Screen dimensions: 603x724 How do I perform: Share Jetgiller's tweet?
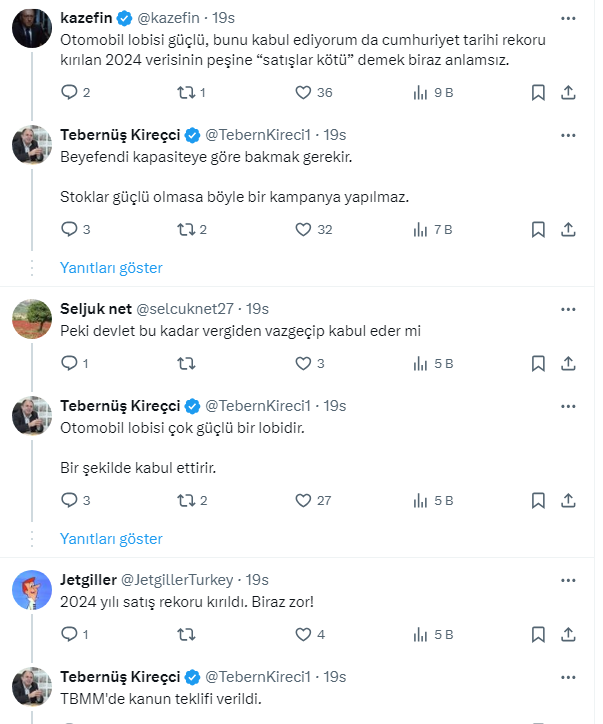[568, 634]
